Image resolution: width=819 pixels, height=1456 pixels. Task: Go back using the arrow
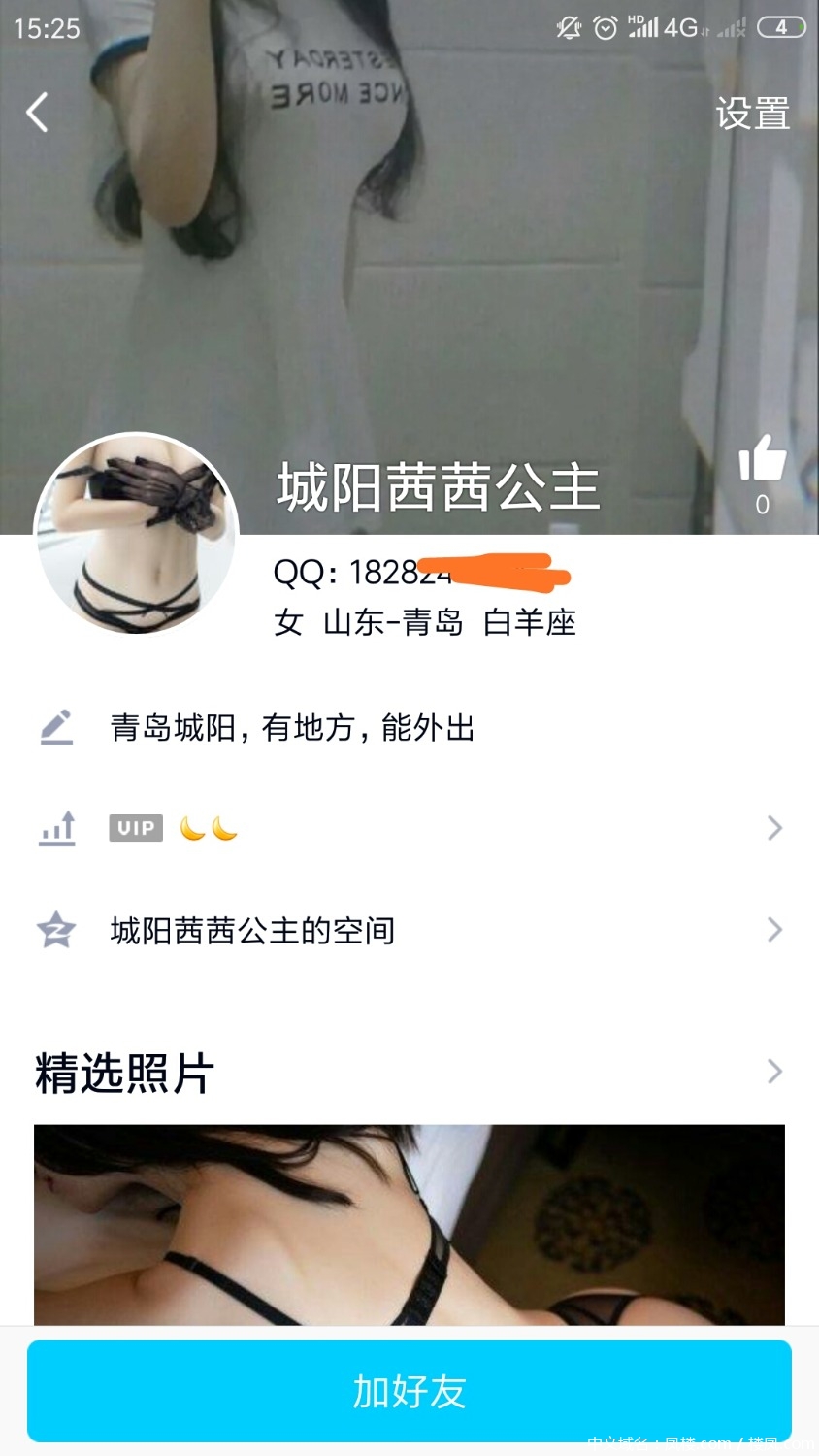[37, 113]
